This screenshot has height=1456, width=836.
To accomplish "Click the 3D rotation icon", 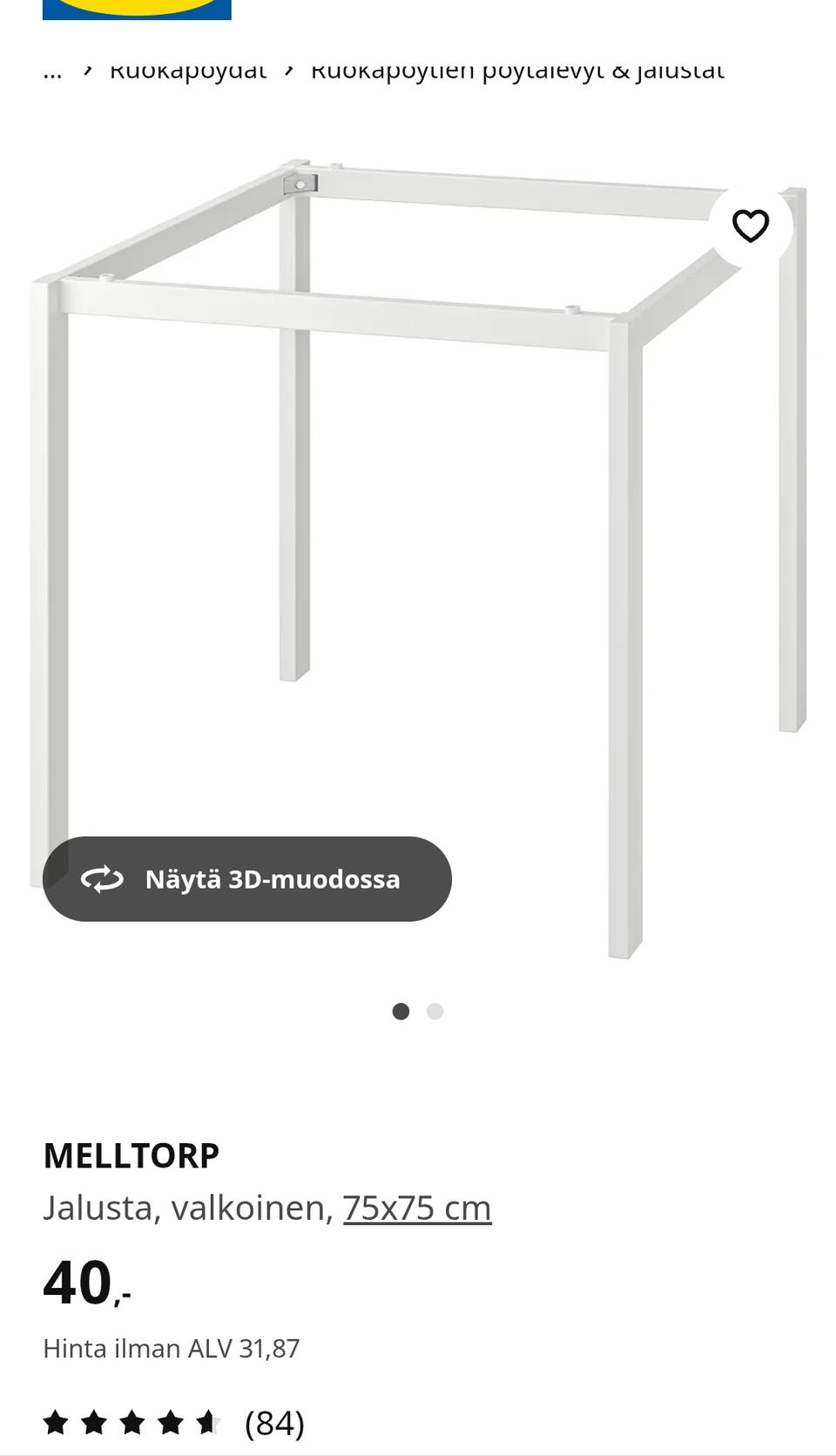I will click(x=102, y=879).
